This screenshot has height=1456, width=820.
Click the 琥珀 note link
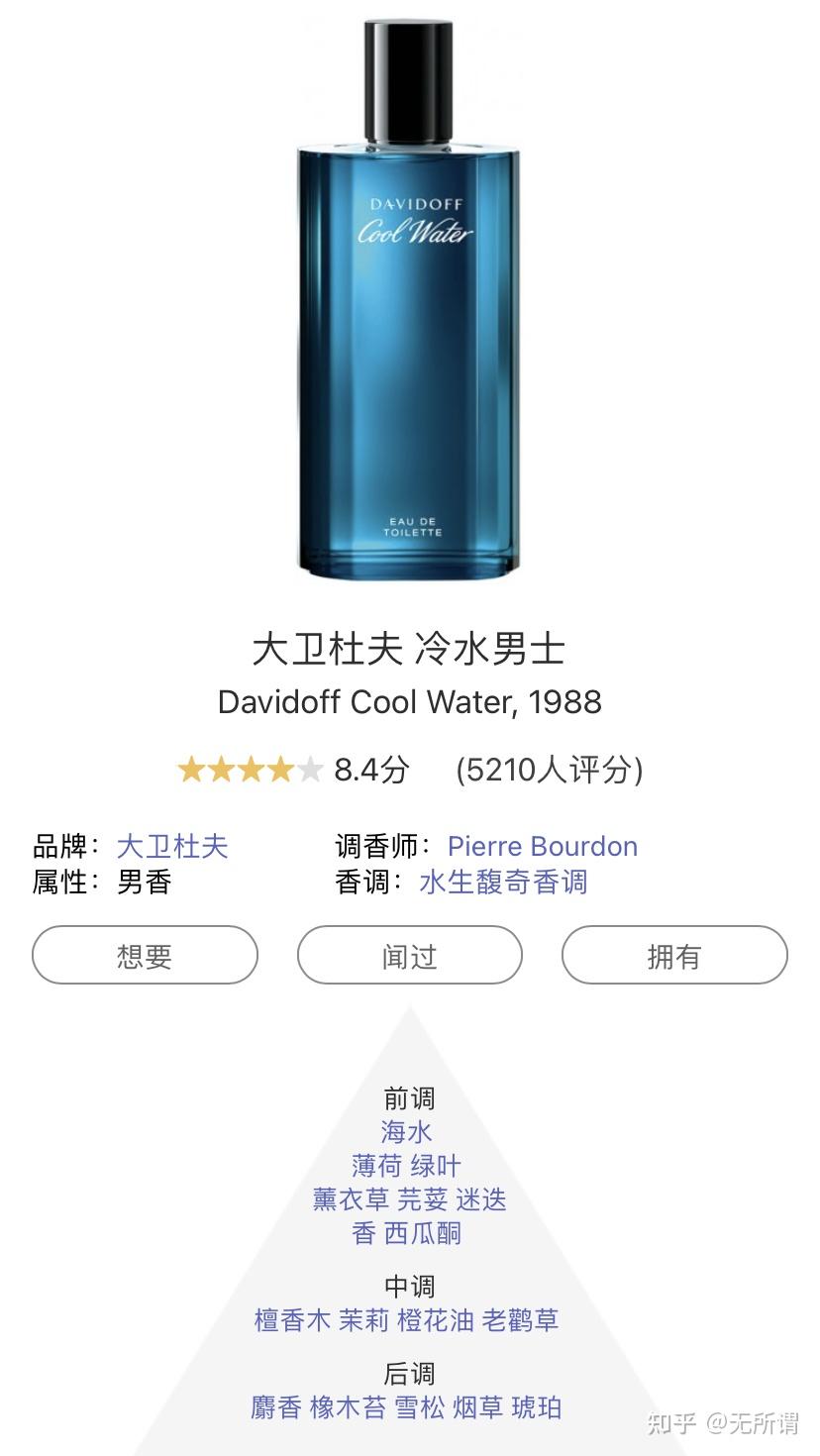click(x=540, y=1406)
